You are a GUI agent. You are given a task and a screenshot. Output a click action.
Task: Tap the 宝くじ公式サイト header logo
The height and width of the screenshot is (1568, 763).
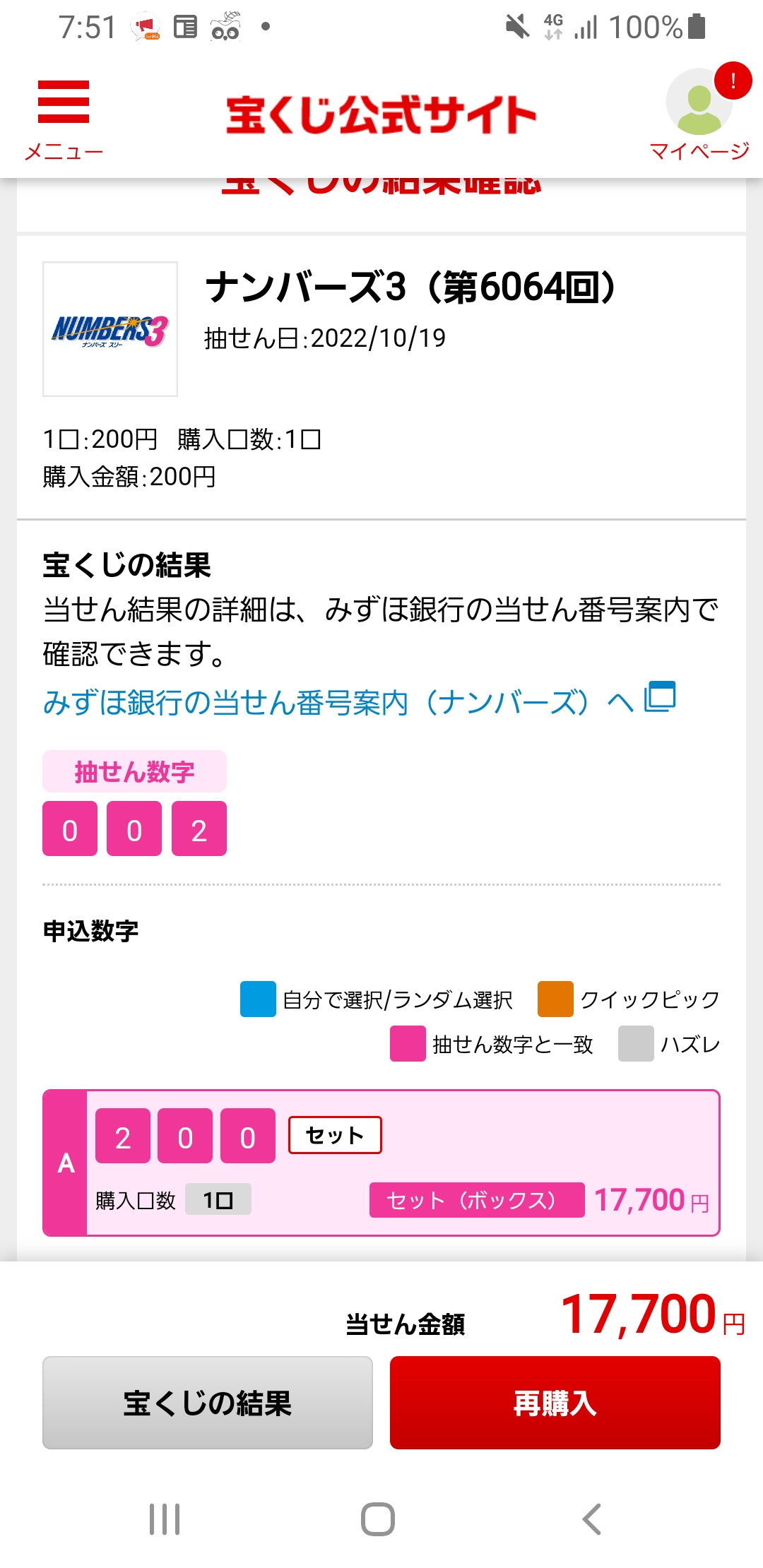click(x=381, y=115)
